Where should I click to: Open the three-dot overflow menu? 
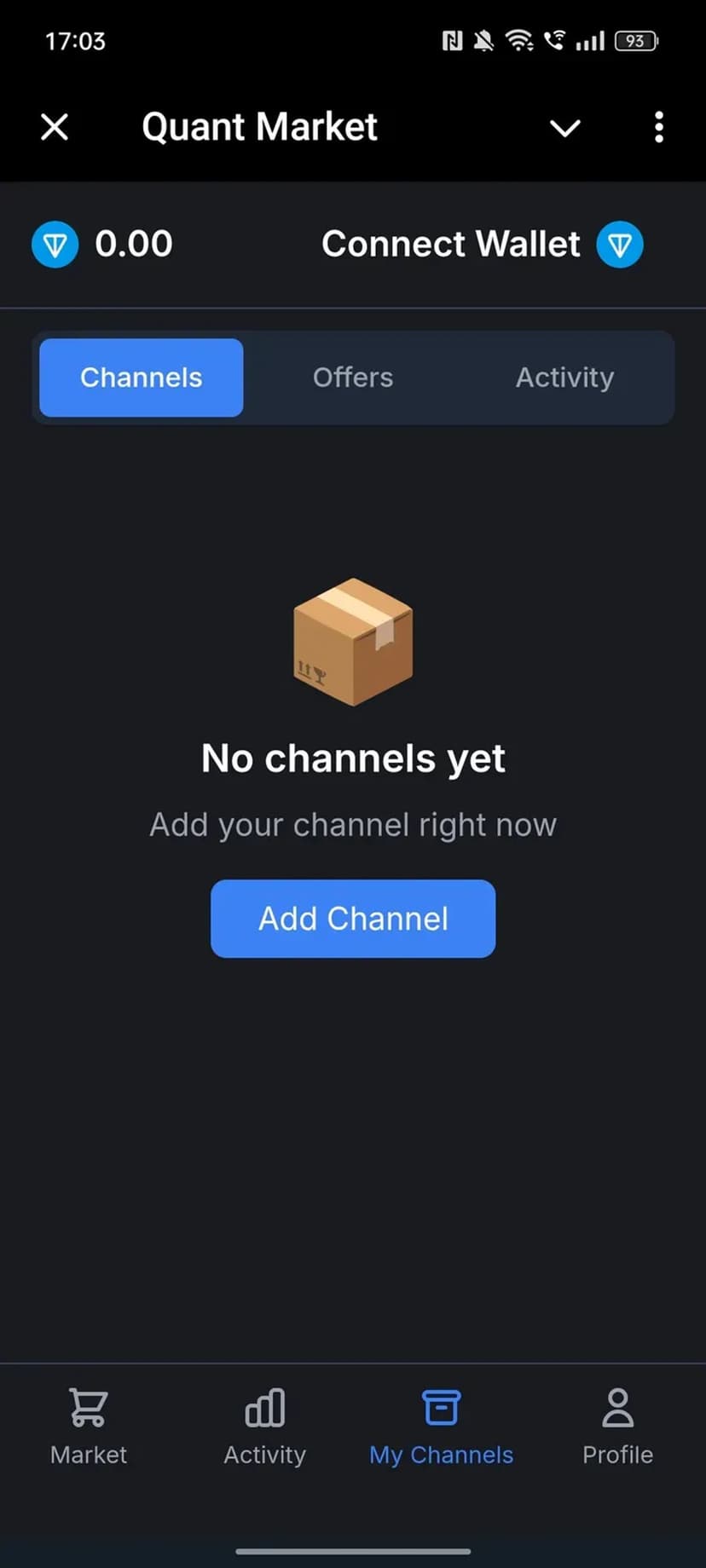click(658, 128)
